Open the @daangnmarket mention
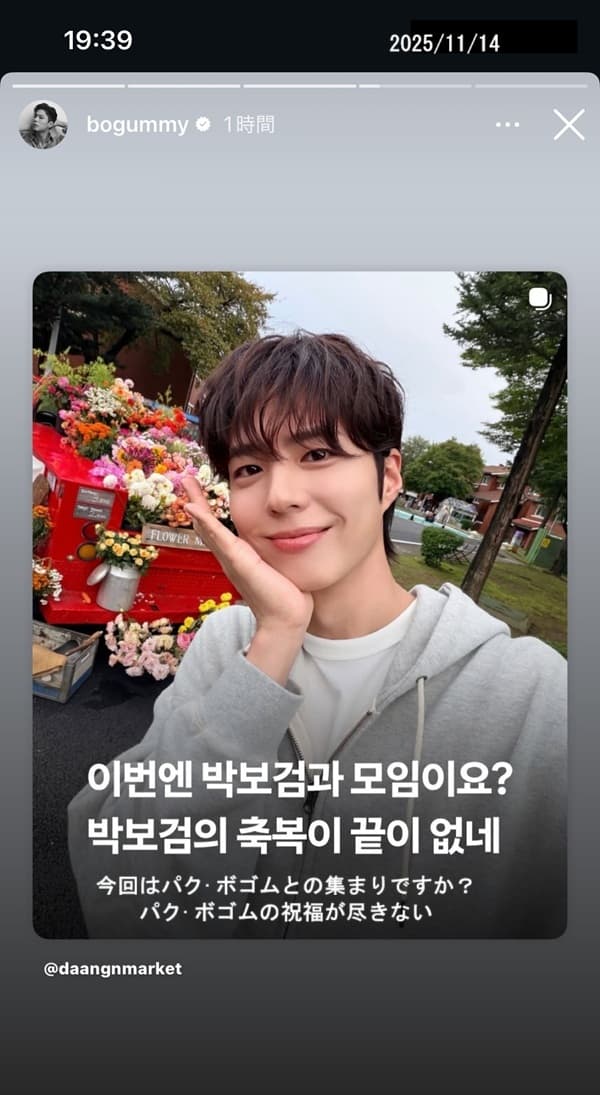 click(x=113, y=969)
